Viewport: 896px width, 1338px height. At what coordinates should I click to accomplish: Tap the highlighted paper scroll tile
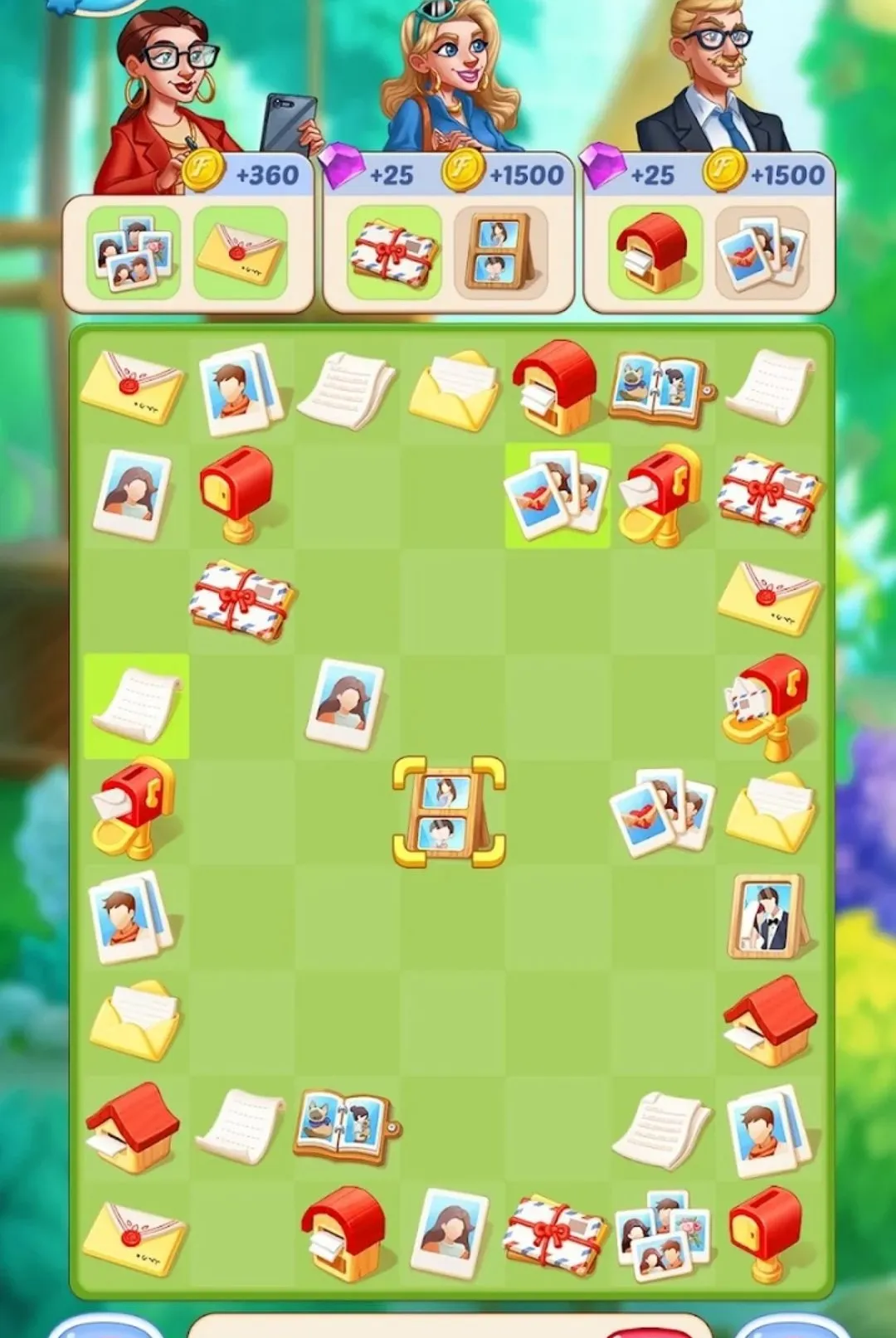pos(136,706)
